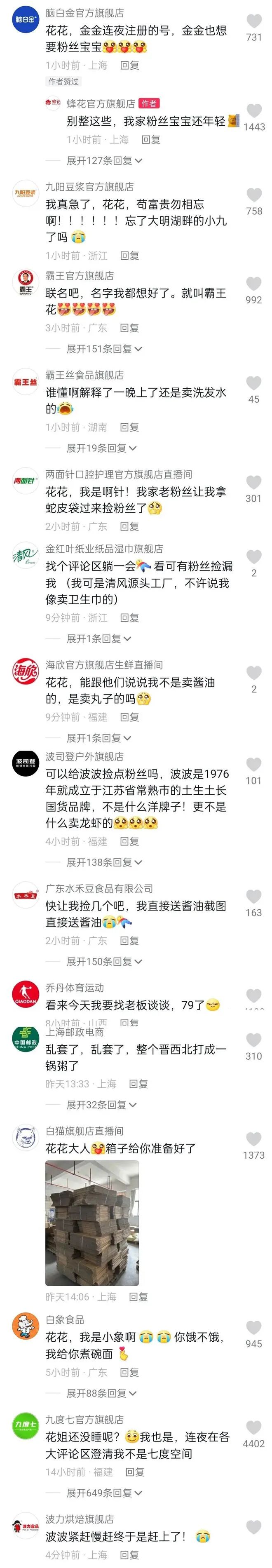Image resolution: width=272 pixels, height=1568 pixels.
Task: Open the 白象食品 profile avatar
Action: 26,1327
